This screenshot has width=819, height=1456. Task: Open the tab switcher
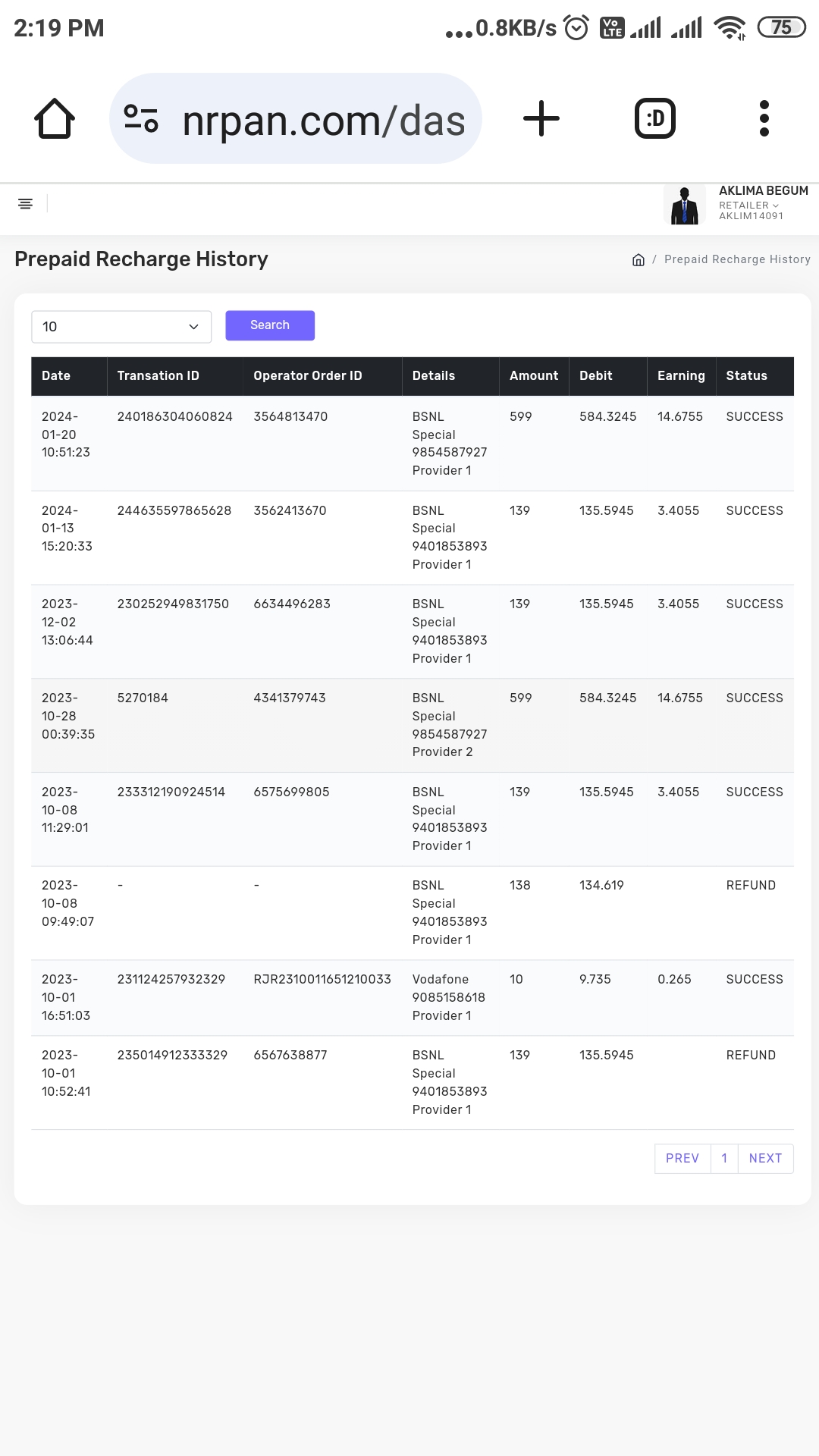654,119
